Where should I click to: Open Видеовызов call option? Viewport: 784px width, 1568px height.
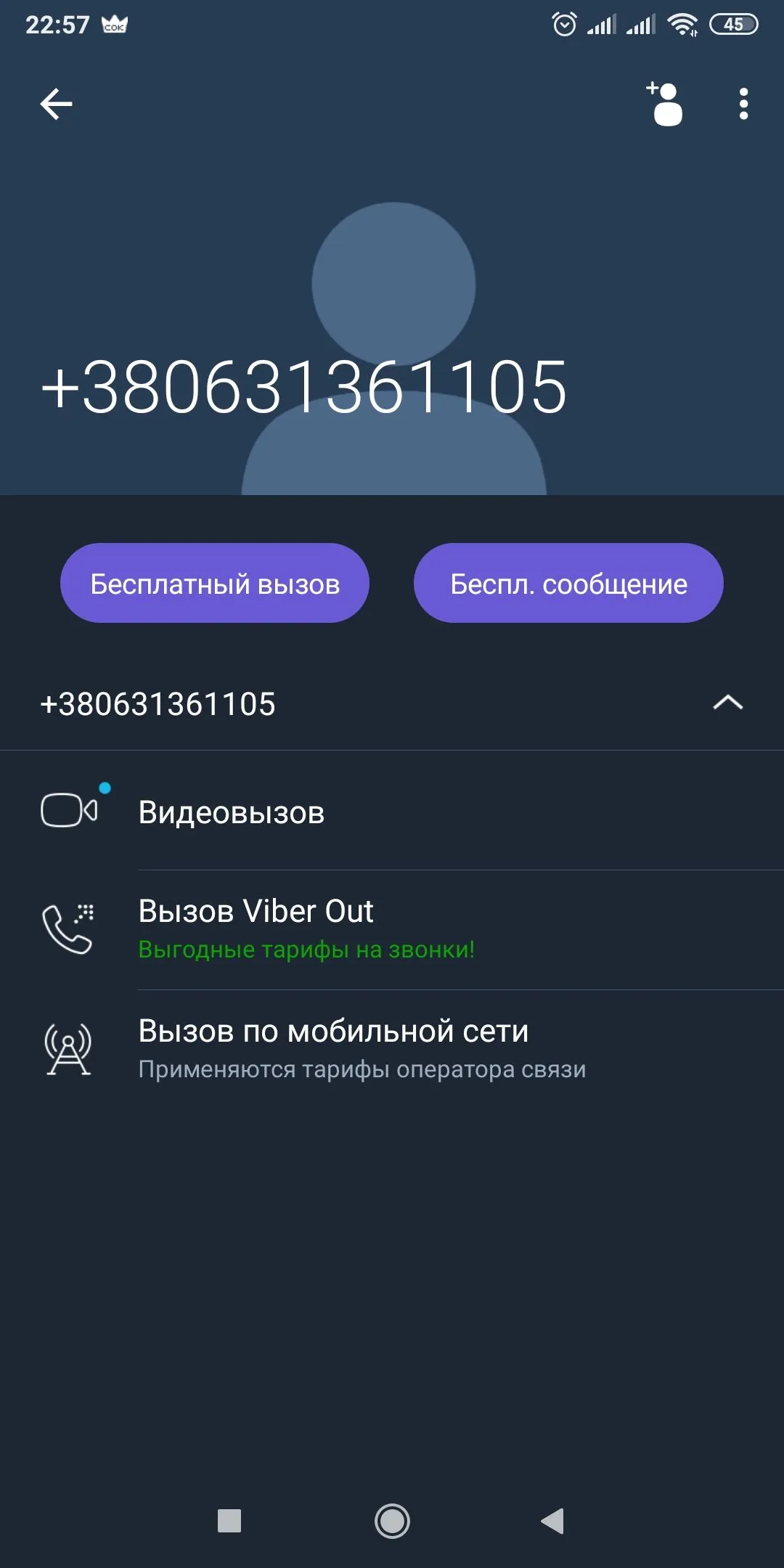(232, 812)
